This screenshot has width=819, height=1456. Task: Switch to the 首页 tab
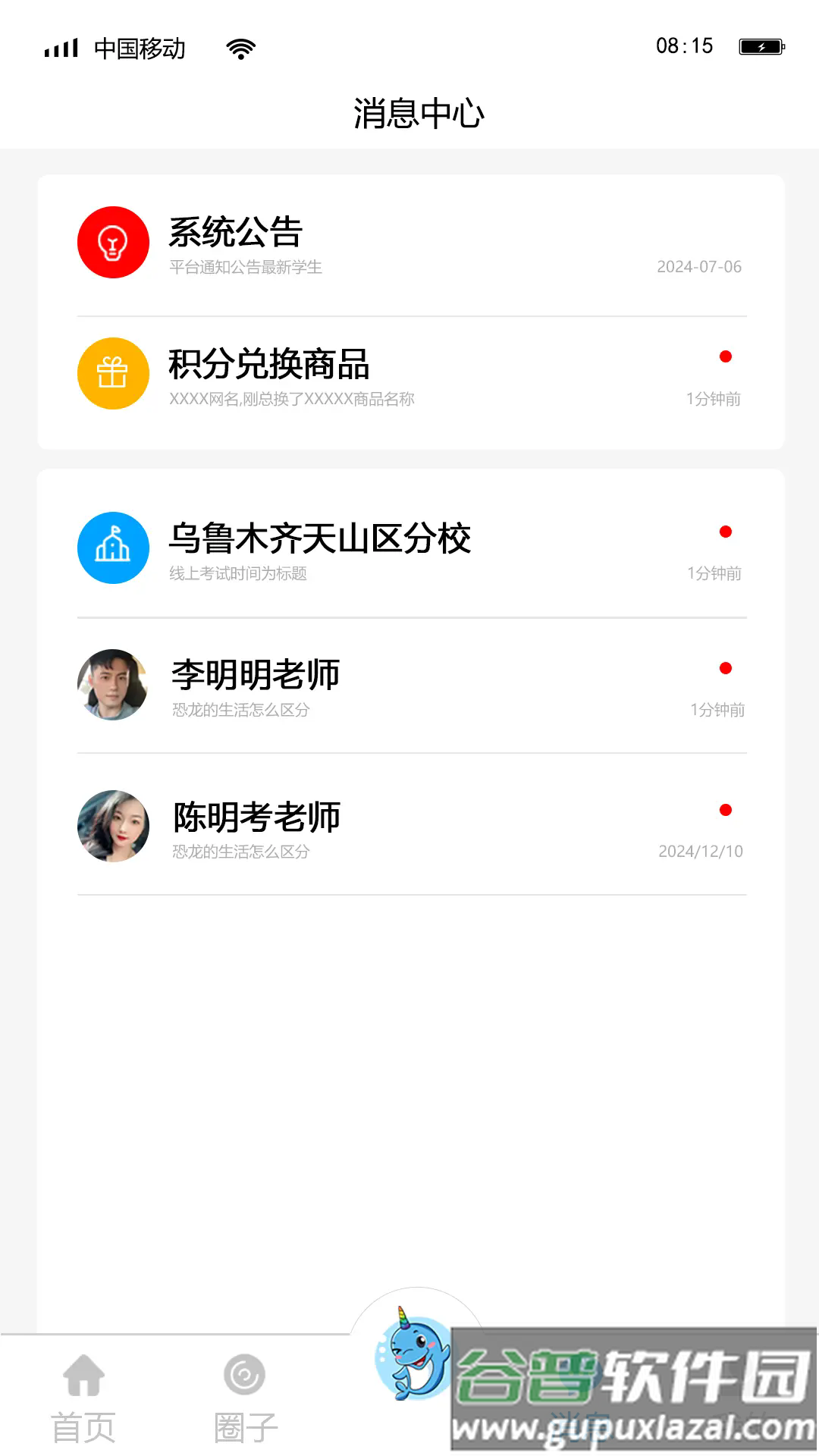(83, 1397)
